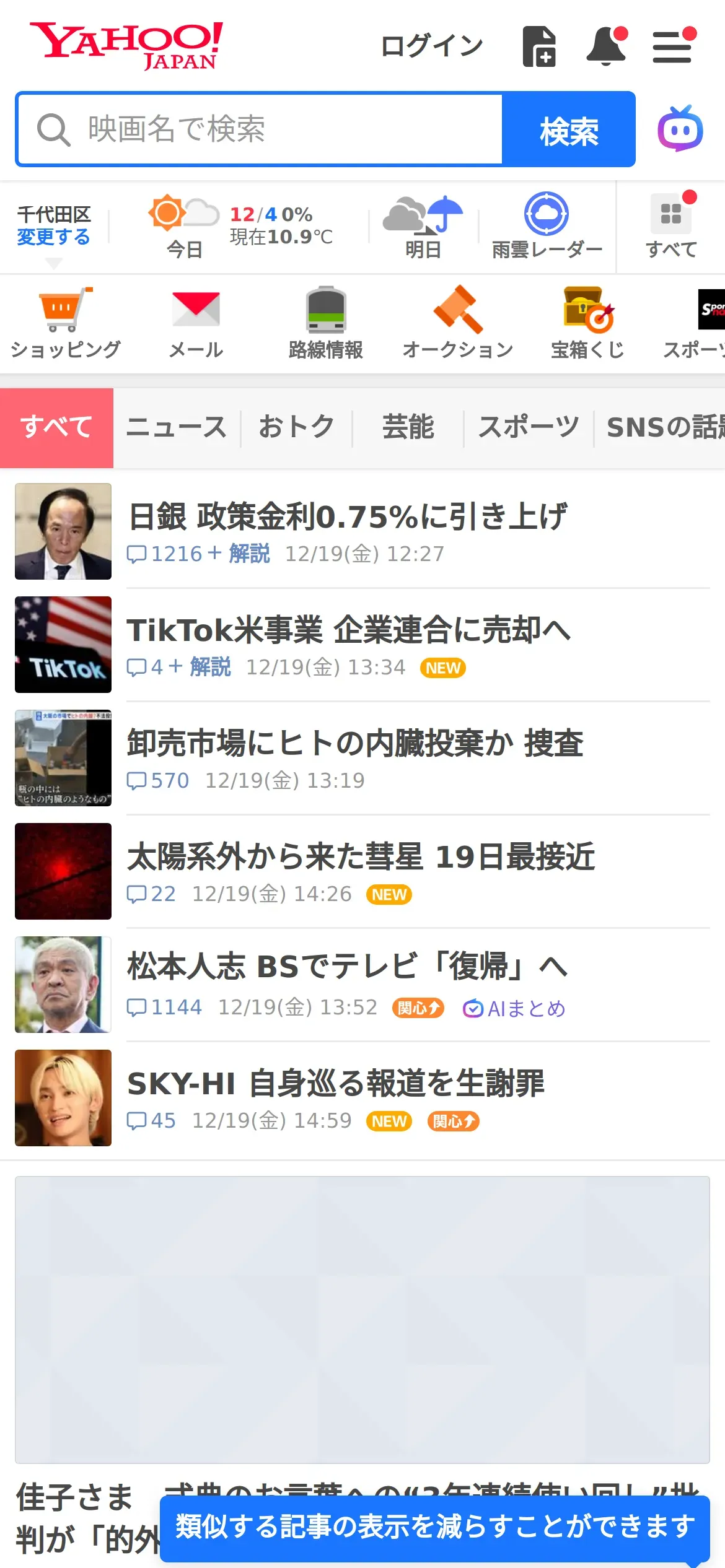Tap 変更する to change location

pos(53,237)
